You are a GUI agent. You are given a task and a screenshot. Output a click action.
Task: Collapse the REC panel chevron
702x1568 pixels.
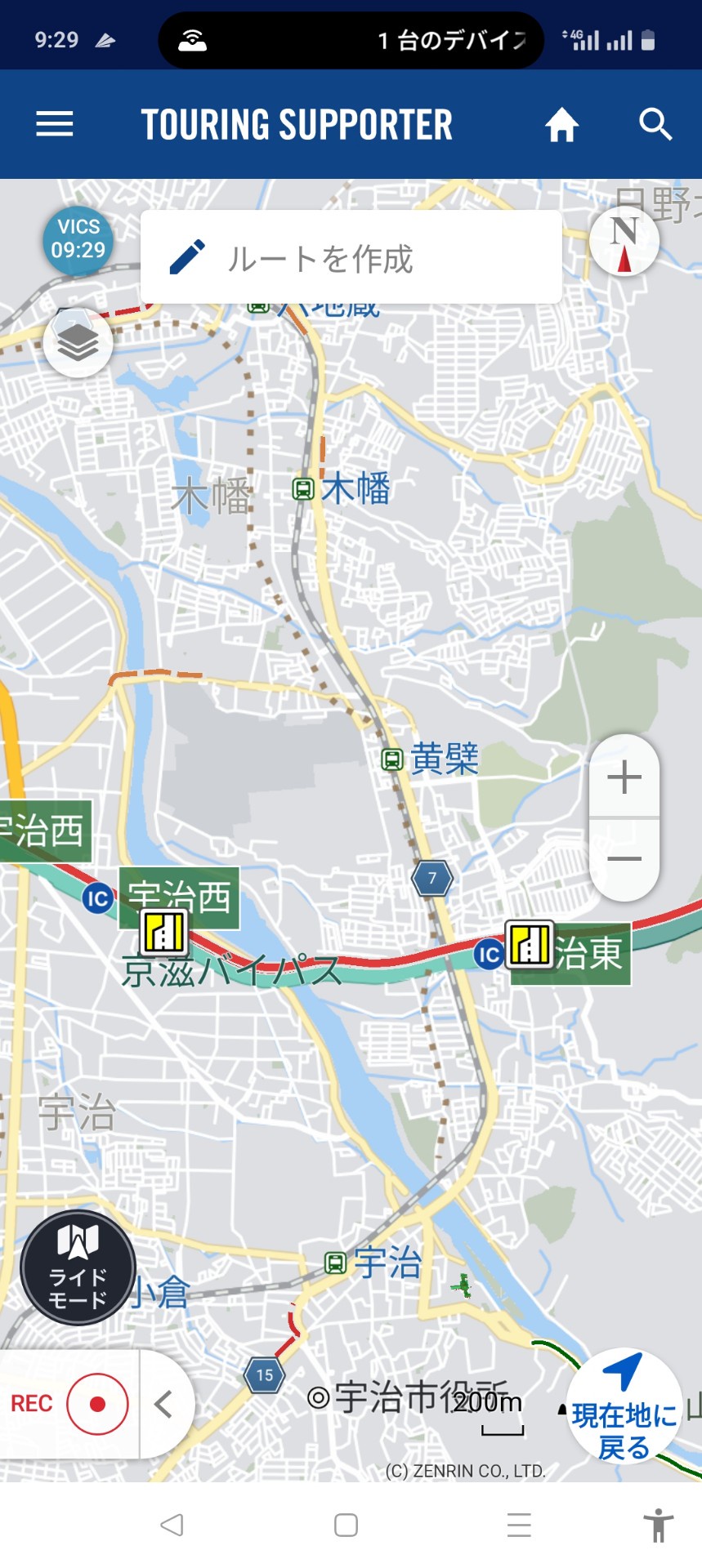click(163, 1404)
